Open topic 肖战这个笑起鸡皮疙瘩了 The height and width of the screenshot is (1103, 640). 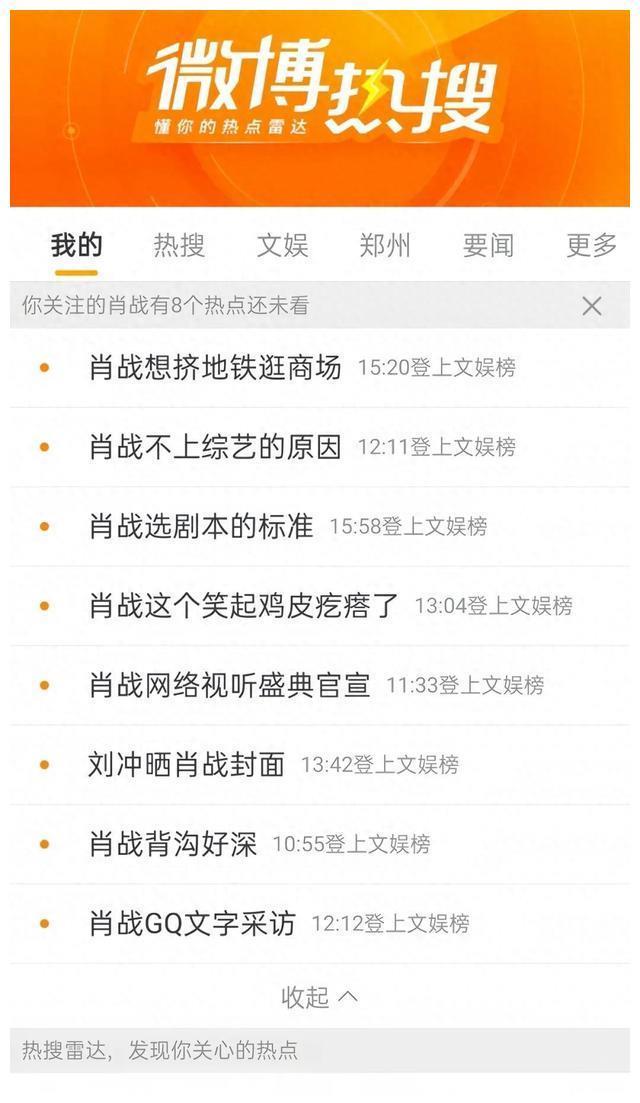coord(244,605)
